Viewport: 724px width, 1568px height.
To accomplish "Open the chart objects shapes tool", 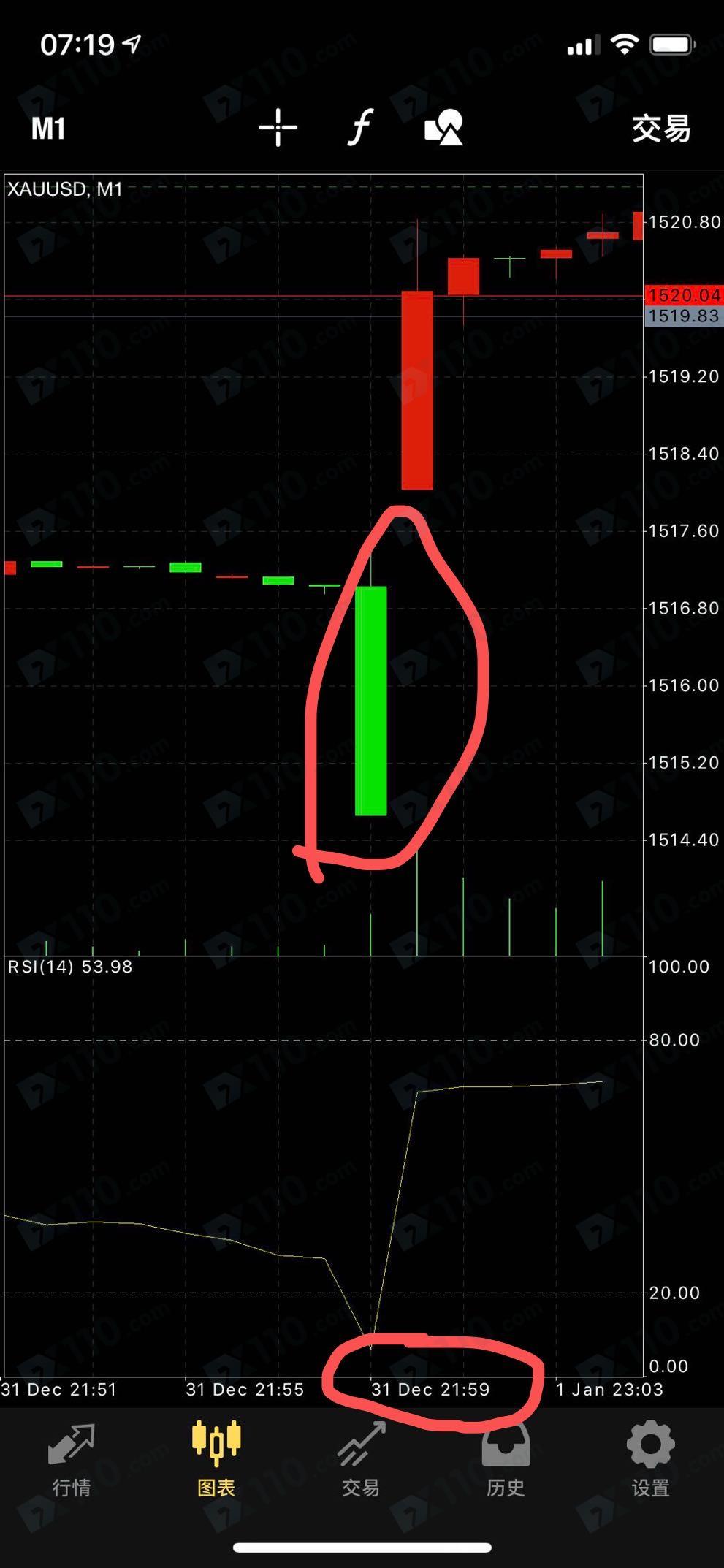I will 443,128.
